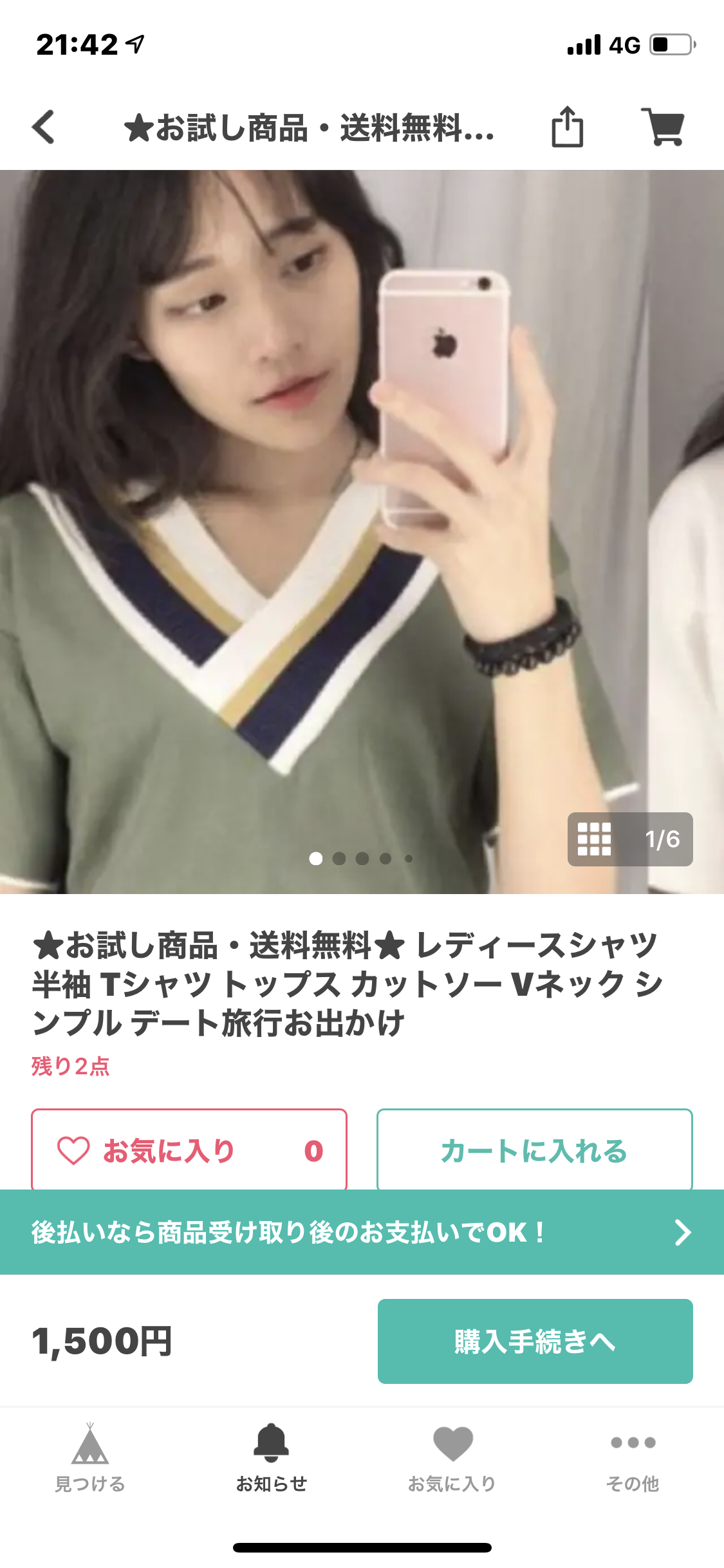Proceed with 購入手続きへ button
724x1568 pixels.
point(535,1341)
